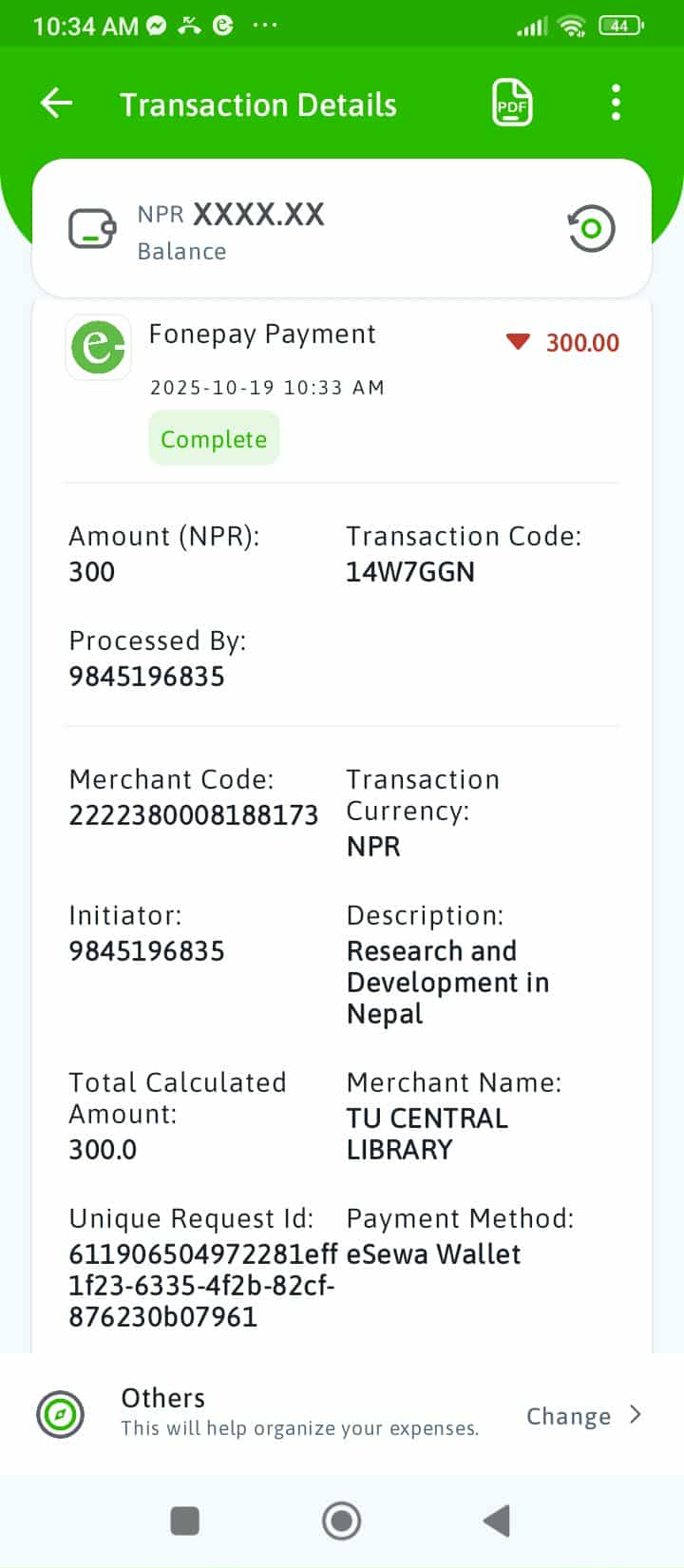Go back from Transaction Details
This screenshot has height=1568, width=684.
click(57, 103)
